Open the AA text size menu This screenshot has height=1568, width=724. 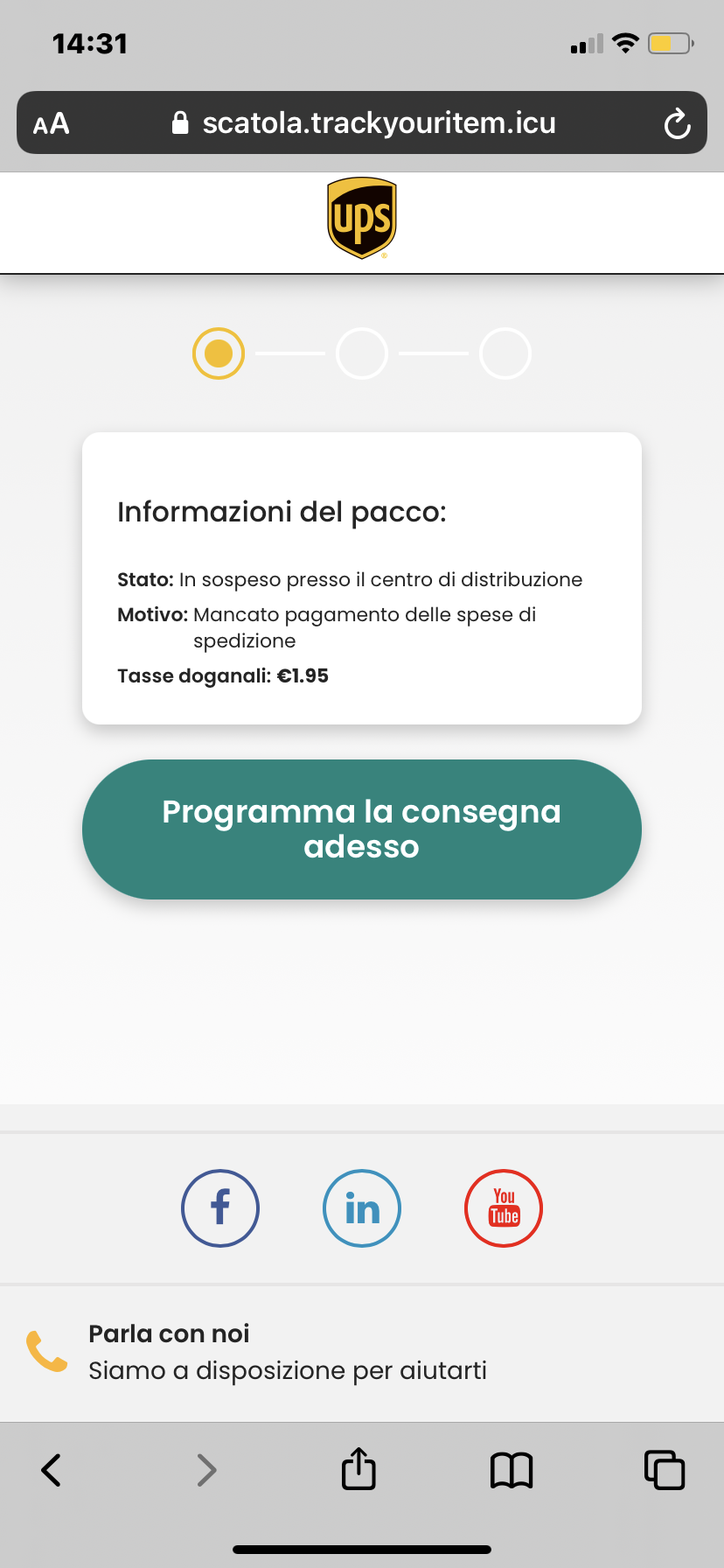pos(51,123)
